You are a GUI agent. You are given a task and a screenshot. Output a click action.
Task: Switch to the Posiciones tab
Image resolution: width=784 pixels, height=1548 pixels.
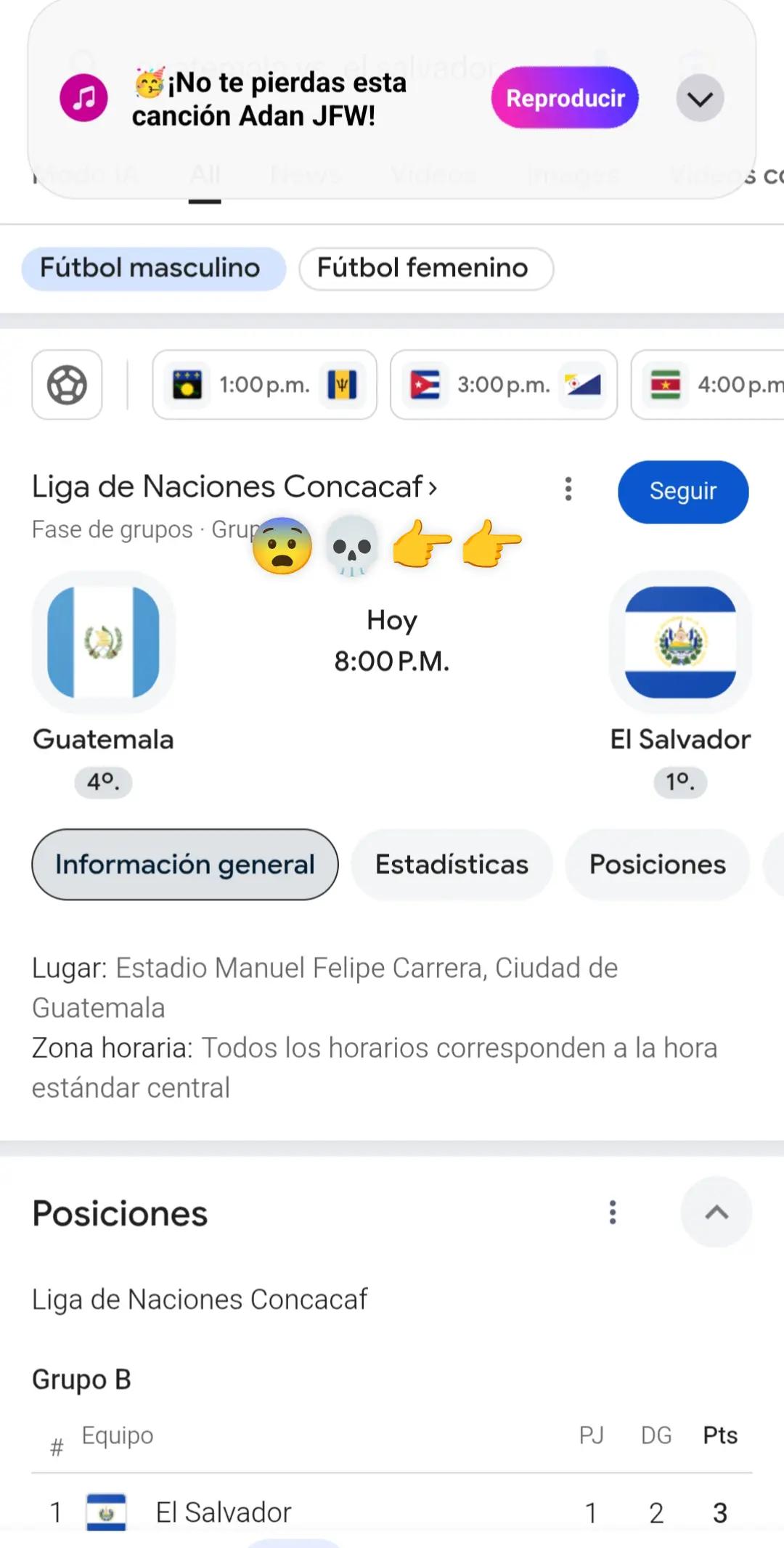(x=658, y=864)
